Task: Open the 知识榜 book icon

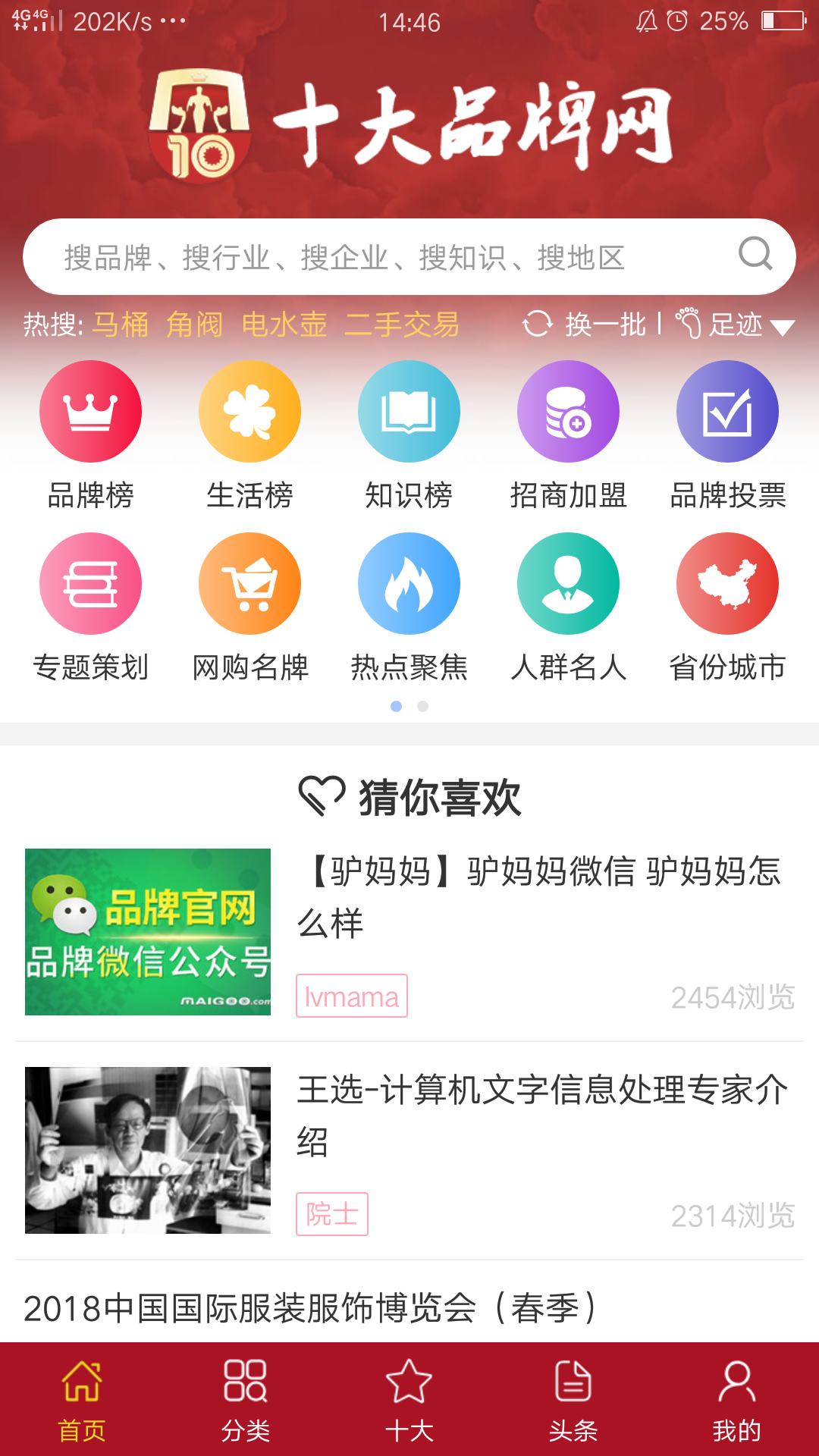Action: 409,410
